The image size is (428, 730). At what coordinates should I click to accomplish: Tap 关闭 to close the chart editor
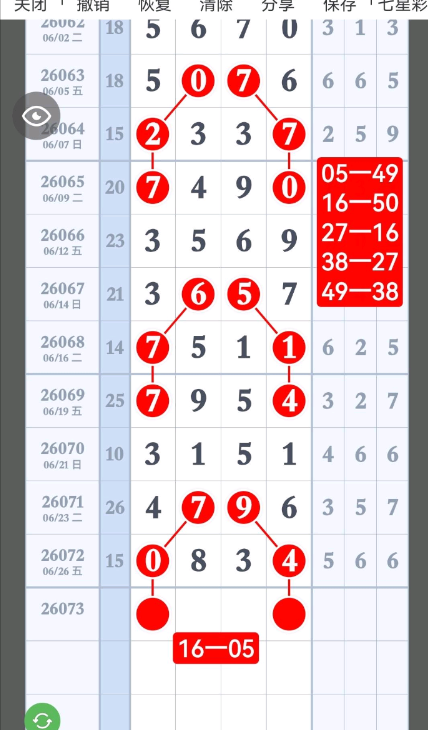coord(30,6)
